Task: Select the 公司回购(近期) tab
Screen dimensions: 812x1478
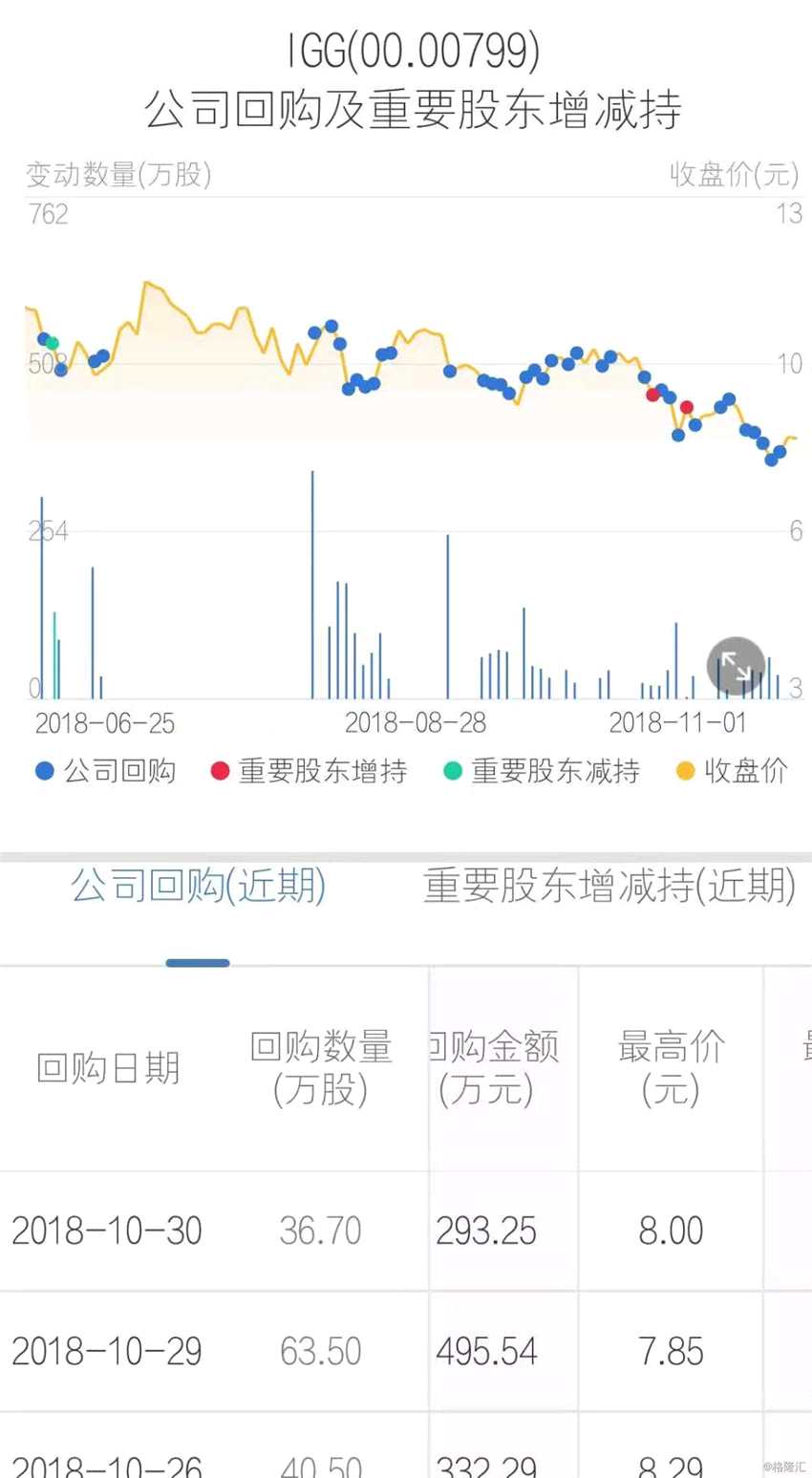Action: tap(197, 887)
